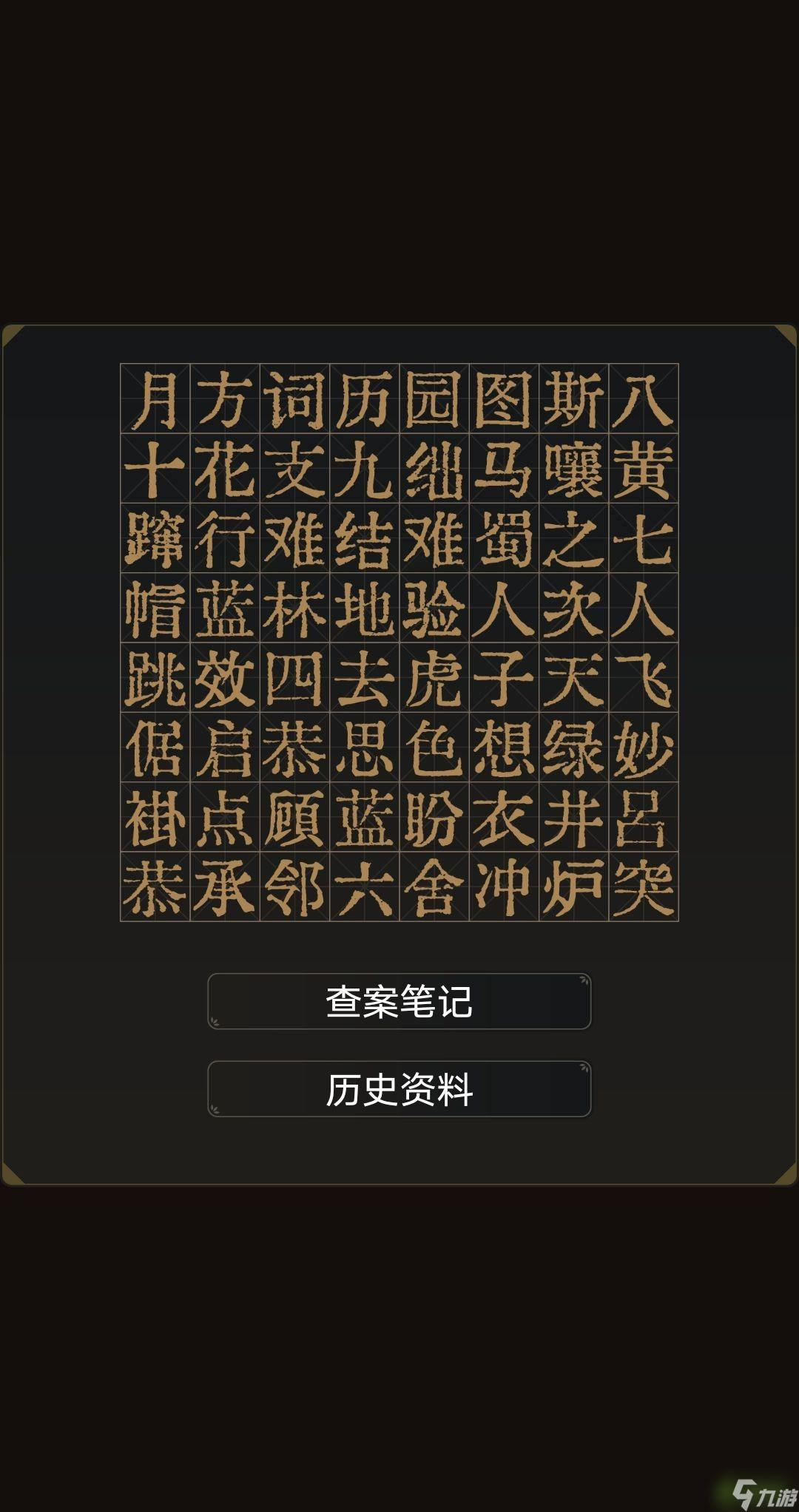The width and height of the screenshot is (799, 1512).
Task: Open 历史资料 historical materials
Action: pyautogui.click(x=399, y=1089)
